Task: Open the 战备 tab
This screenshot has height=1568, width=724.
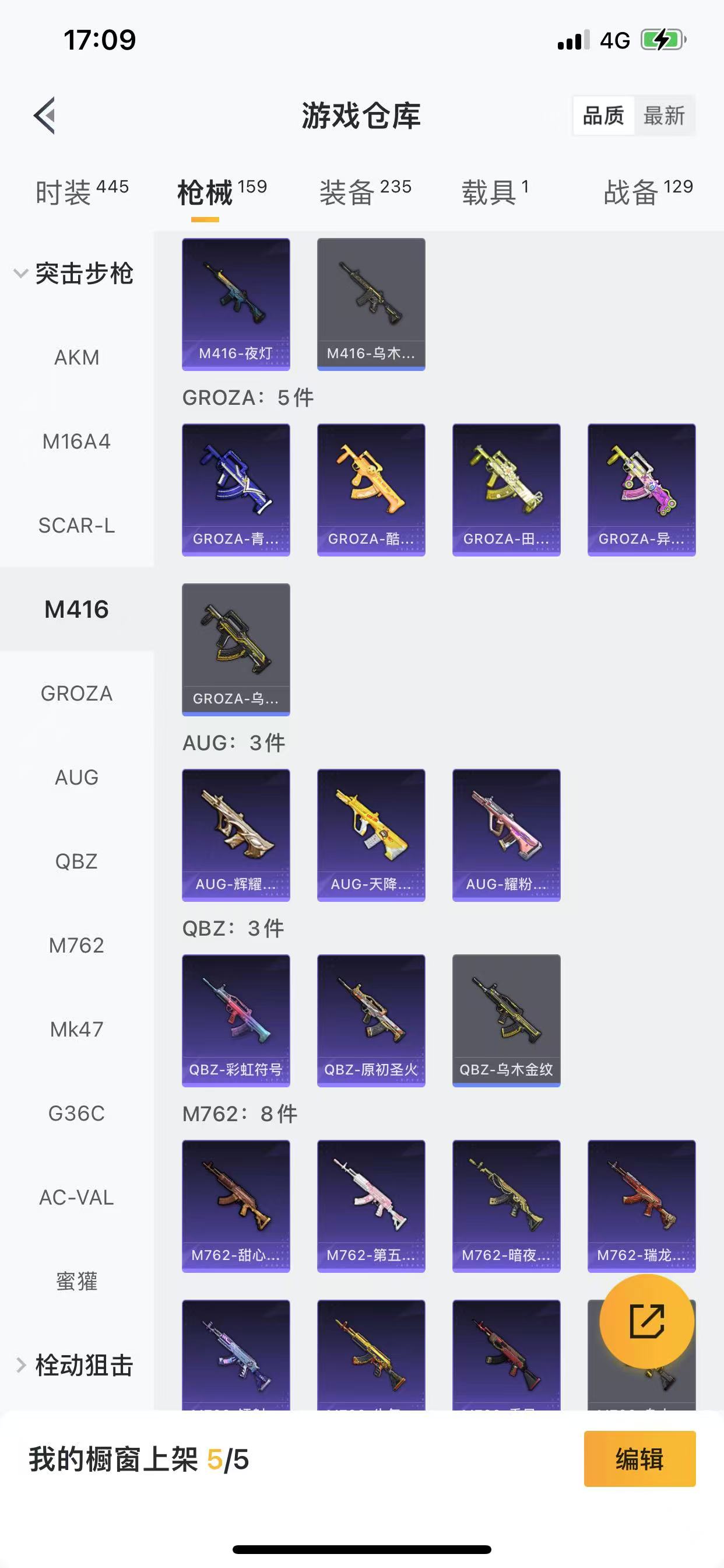Action: (x=647, y=192)
